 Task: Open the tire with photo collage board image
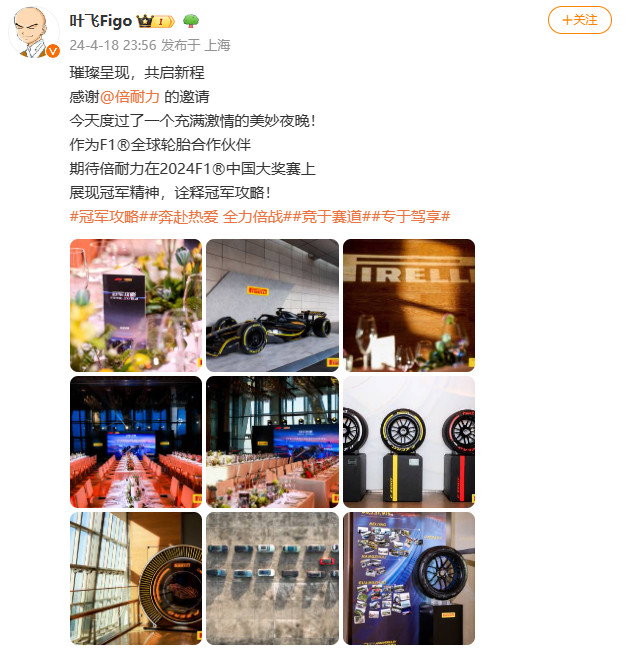click(409, 578)
